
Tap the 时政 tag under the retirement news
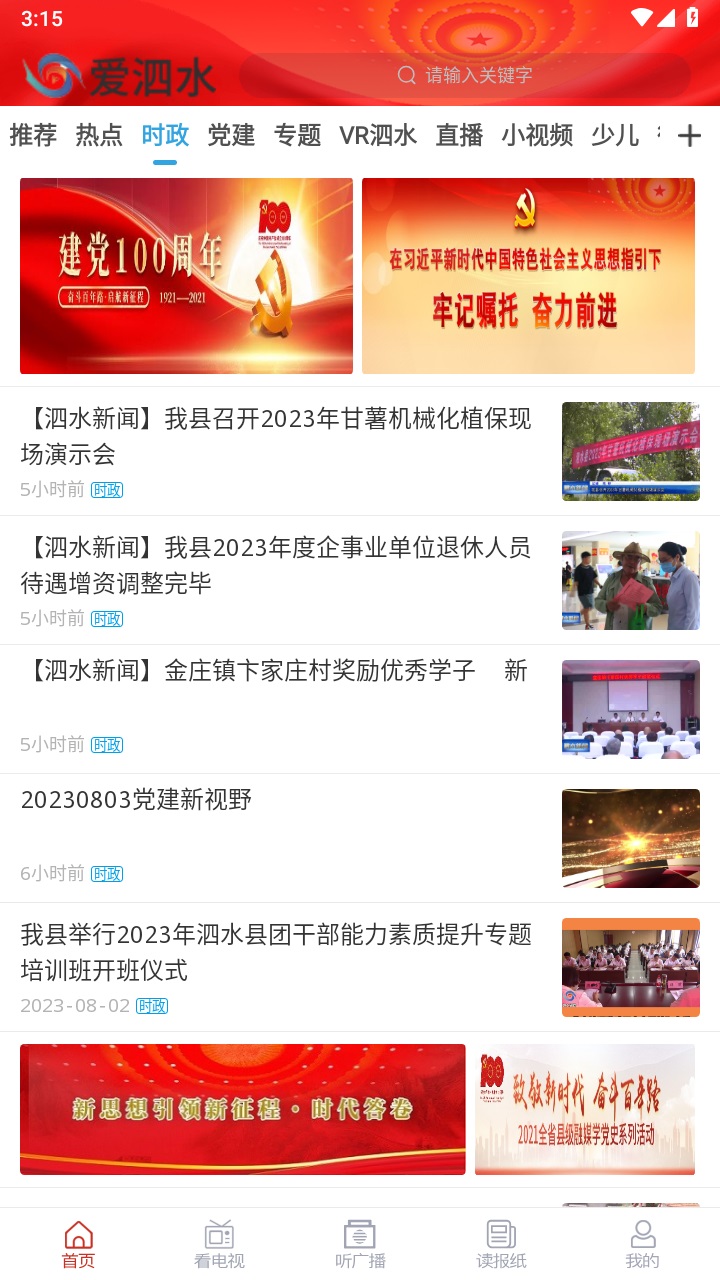106,619
